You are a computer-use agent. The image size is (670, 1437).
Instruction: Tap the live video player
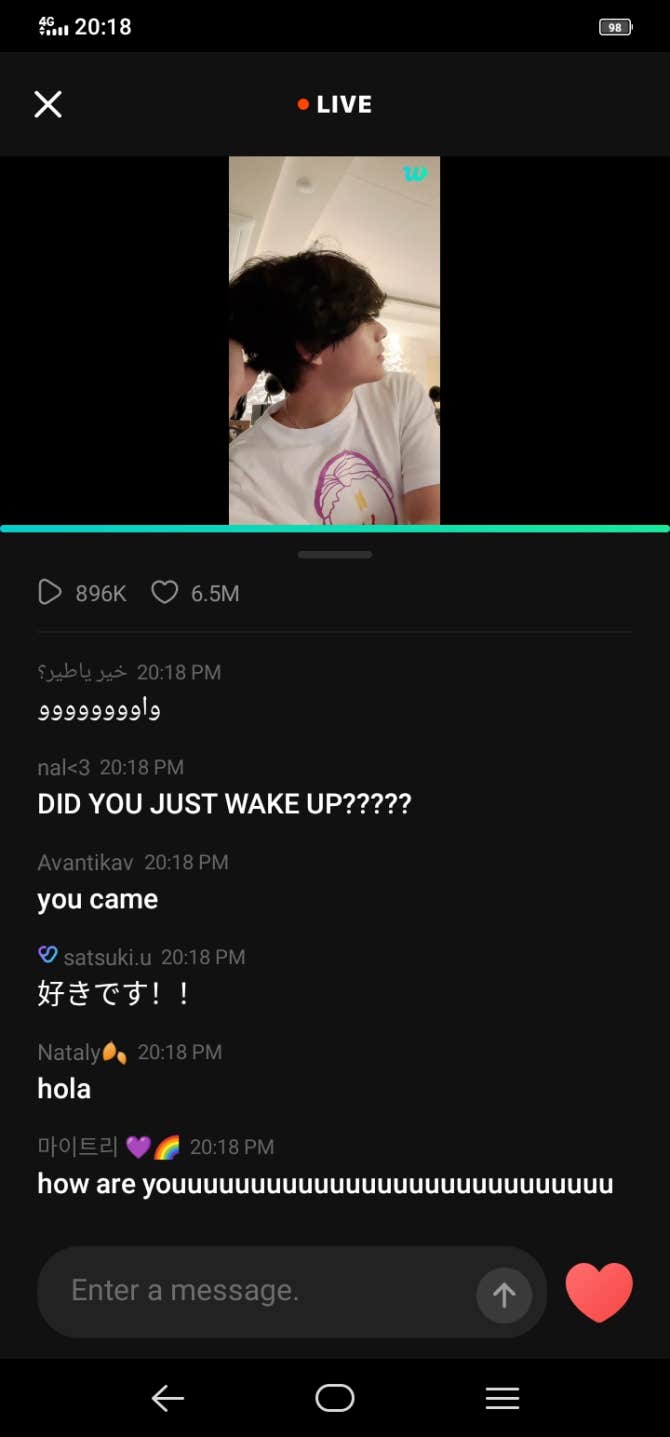(x=334, y=340)
